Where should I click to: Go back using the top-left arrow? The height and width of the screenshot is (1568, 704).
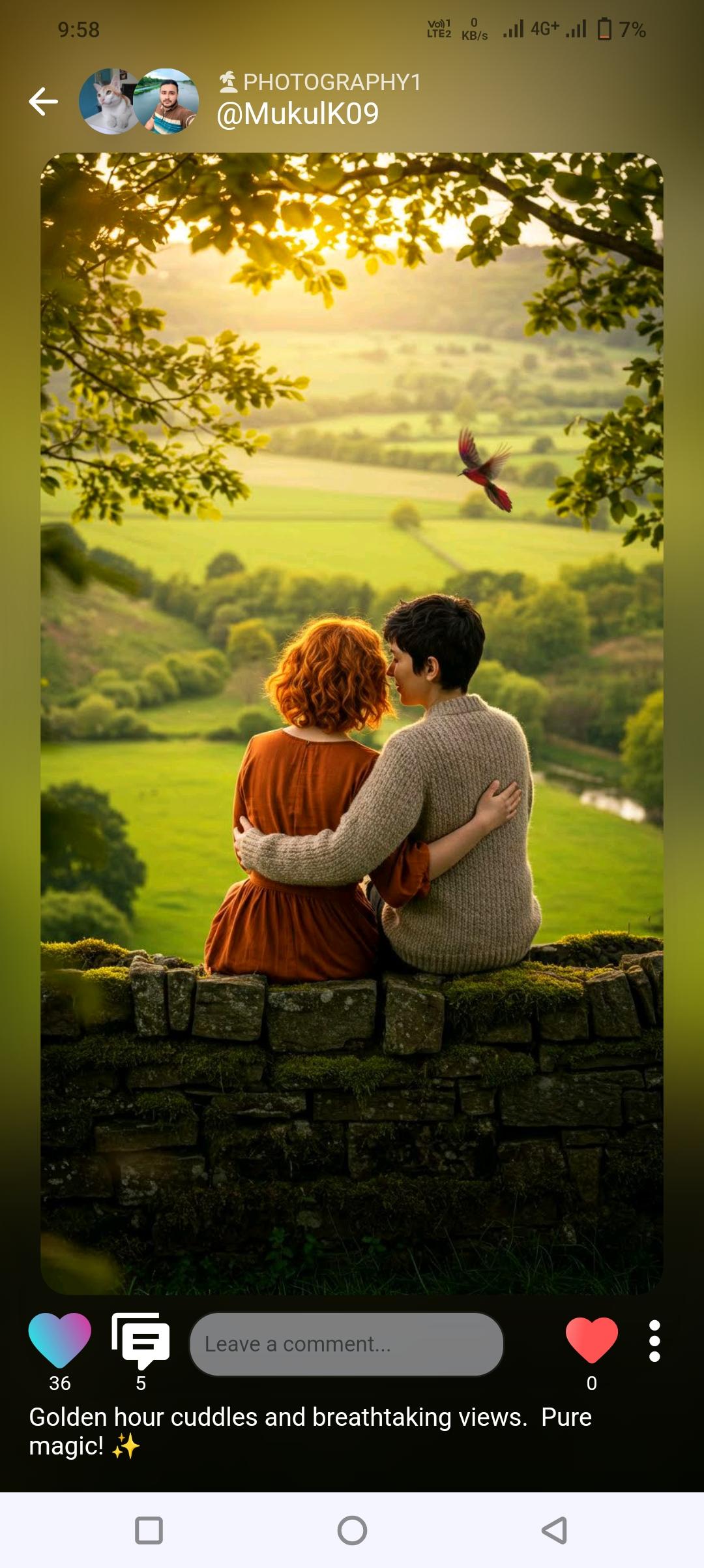click(44, 101)
